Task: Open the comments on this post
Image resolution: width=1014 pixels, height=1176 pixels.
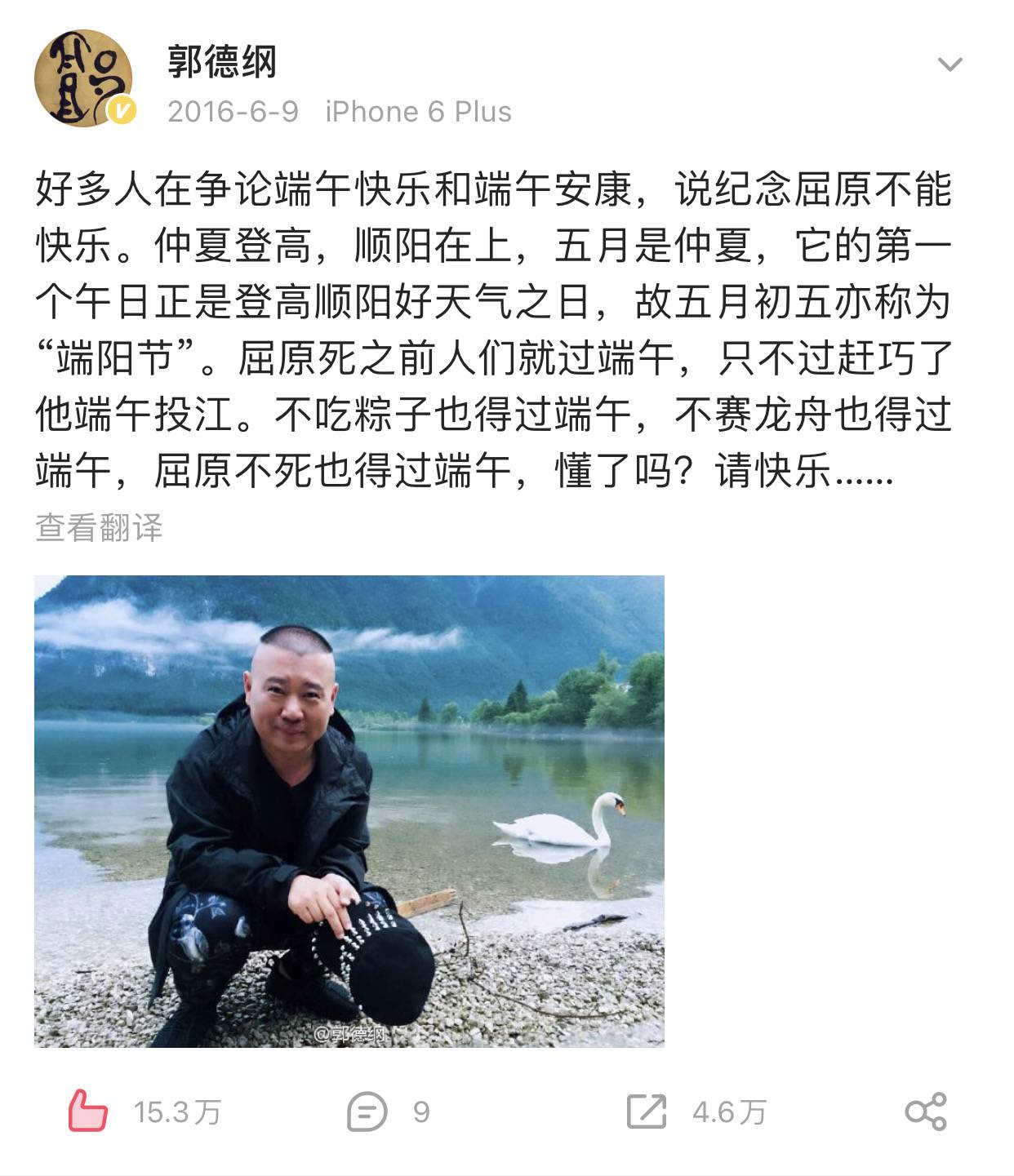Action: pos(367,1112)
